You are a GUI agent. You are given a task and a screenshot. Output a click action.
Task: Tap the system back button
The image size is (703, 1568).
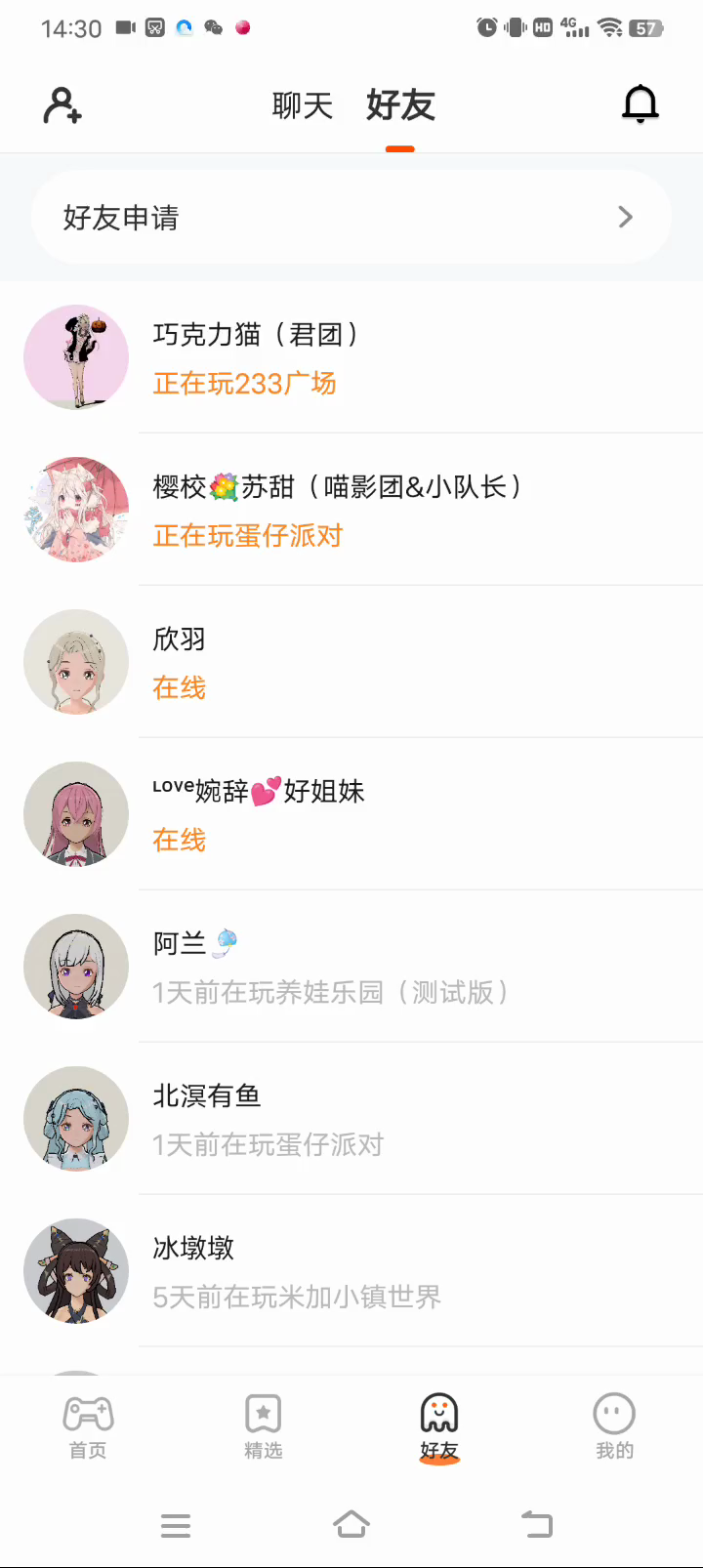536,1524
